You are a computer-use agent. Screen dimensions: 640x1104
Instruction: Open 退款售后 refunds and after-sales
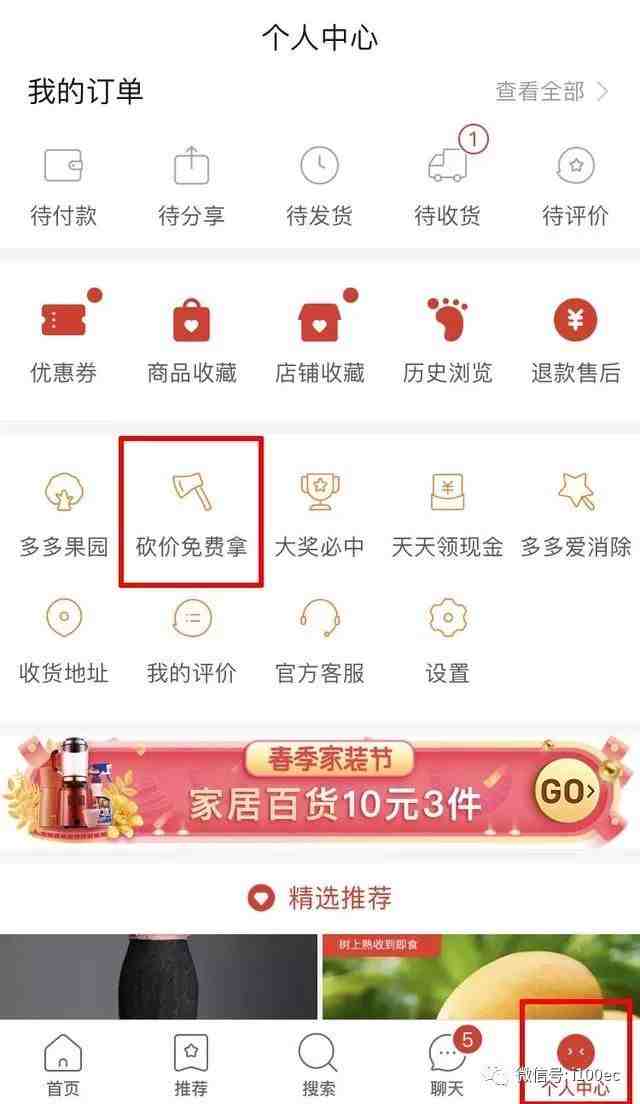point(575,342)
